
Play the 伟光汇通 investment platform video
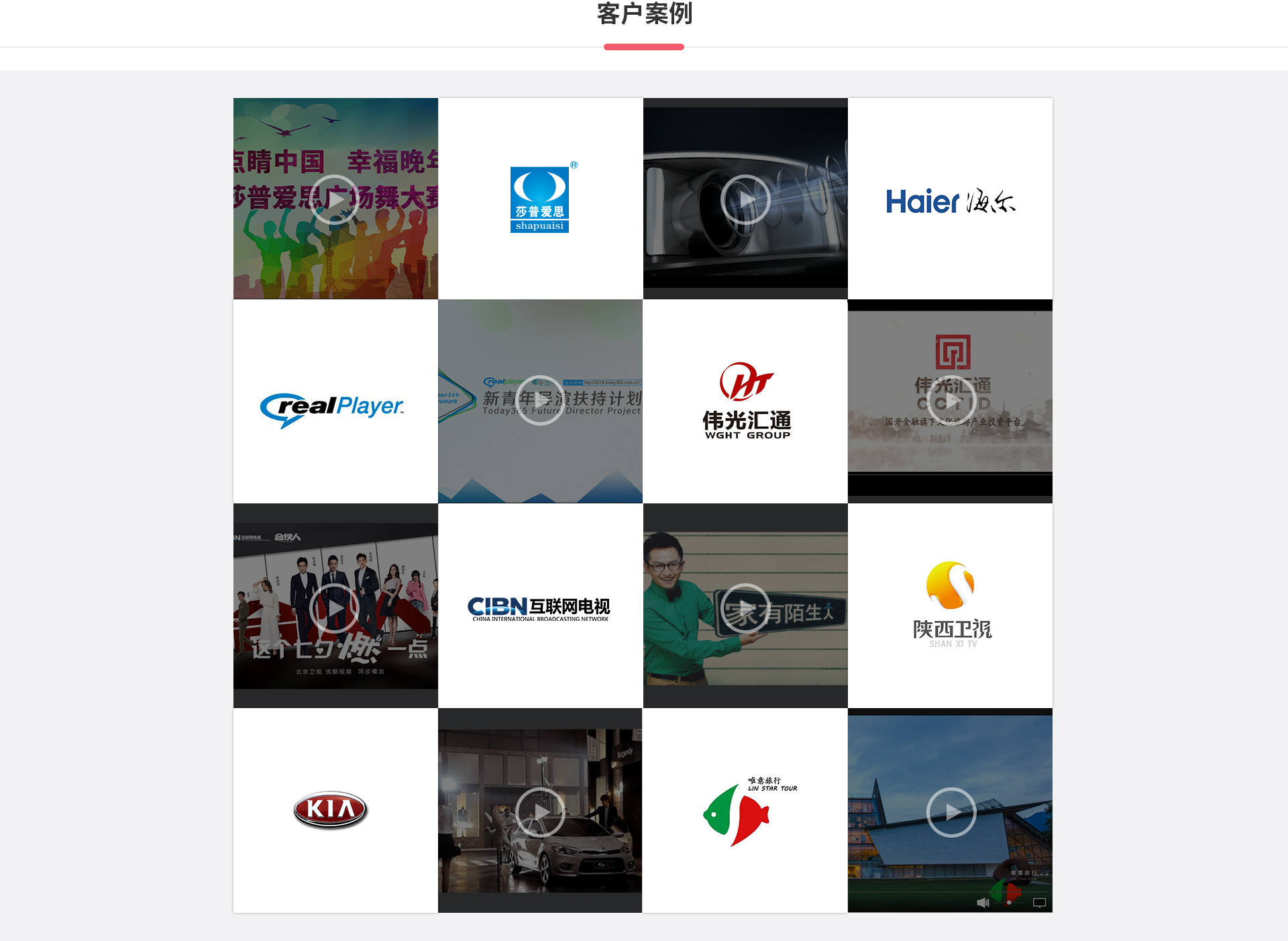[951, 401]
